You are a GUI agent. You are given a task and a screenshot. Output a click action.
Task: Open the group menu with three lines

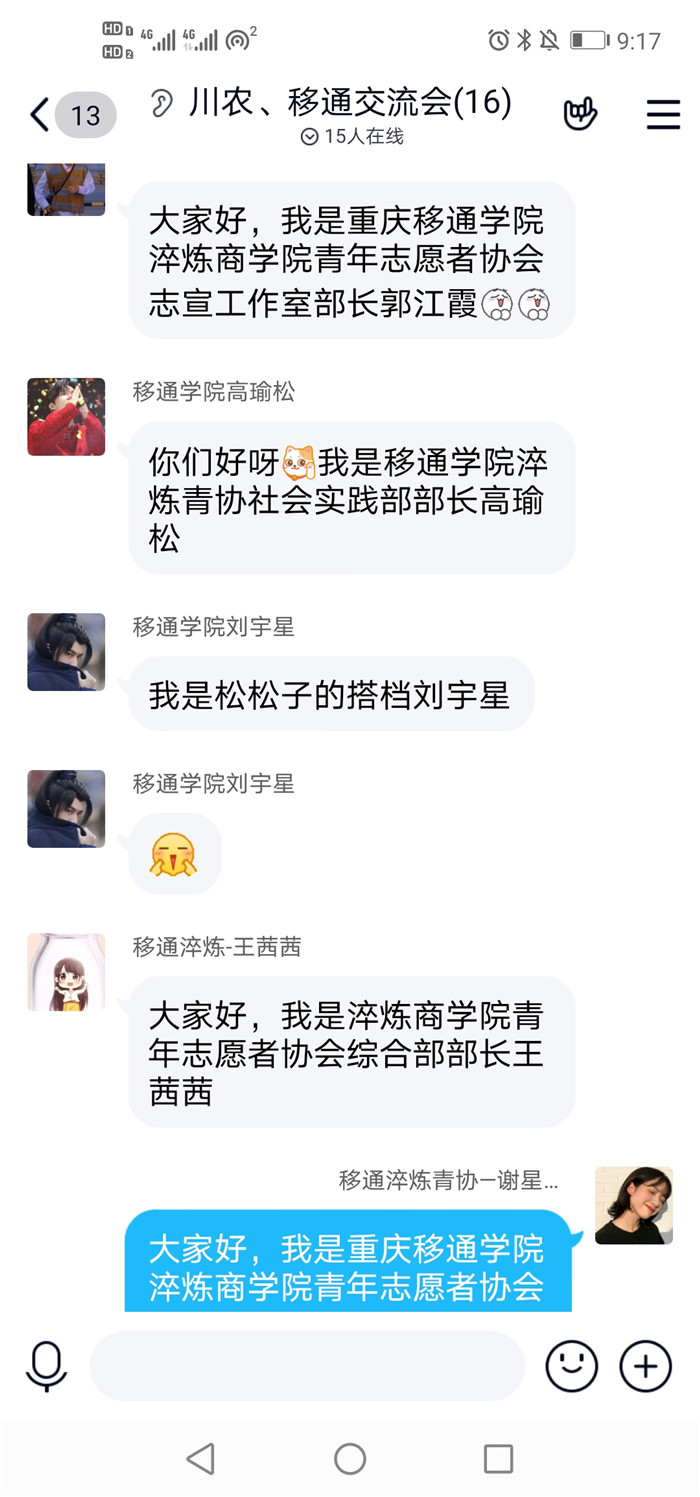(663, 115)
